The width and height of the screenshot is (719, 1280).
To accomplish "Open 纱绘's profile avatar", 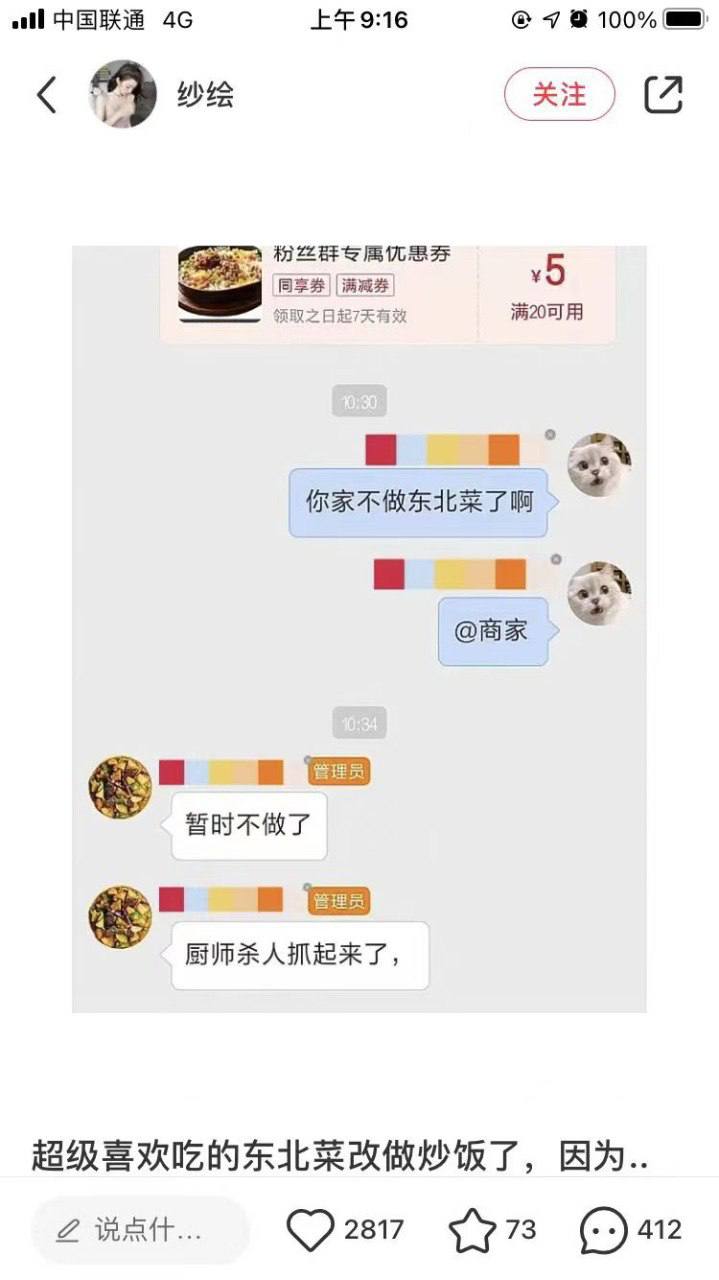I will pyautogui.click(x=123, y=95).
